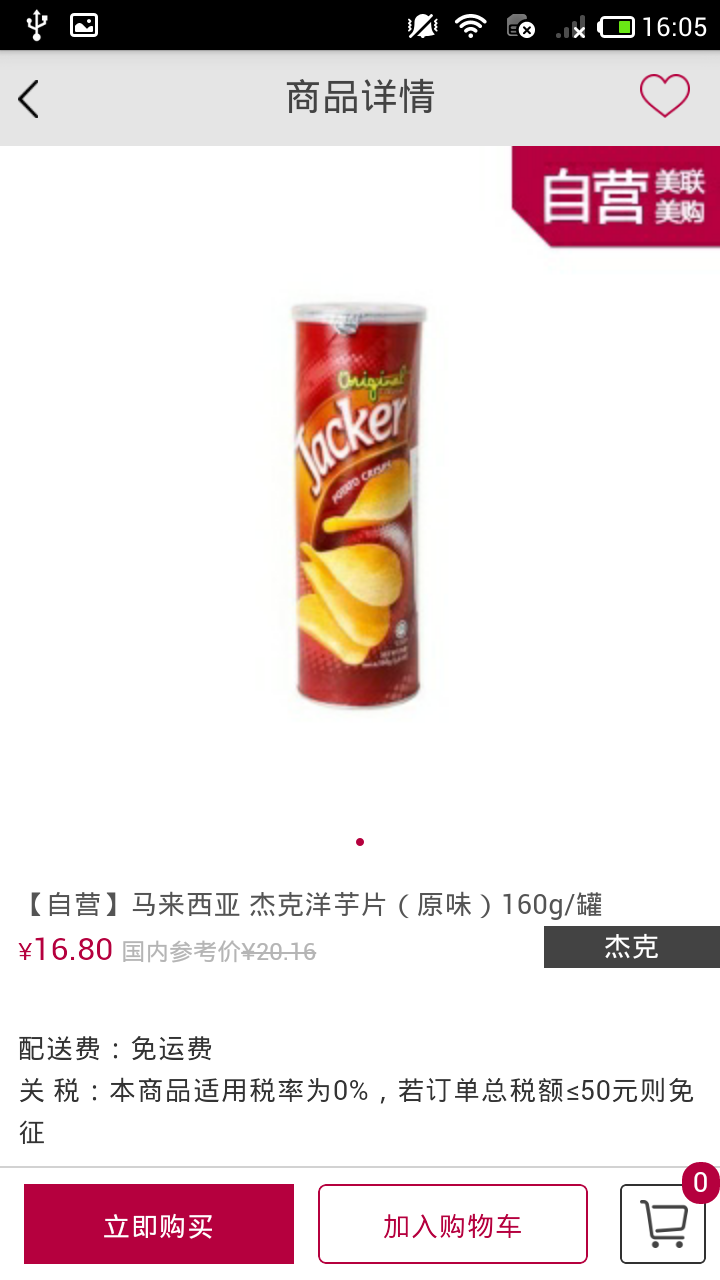Add this product to favorites with the heart
The height and width of the screenshot is (1280, 720).
665,97
